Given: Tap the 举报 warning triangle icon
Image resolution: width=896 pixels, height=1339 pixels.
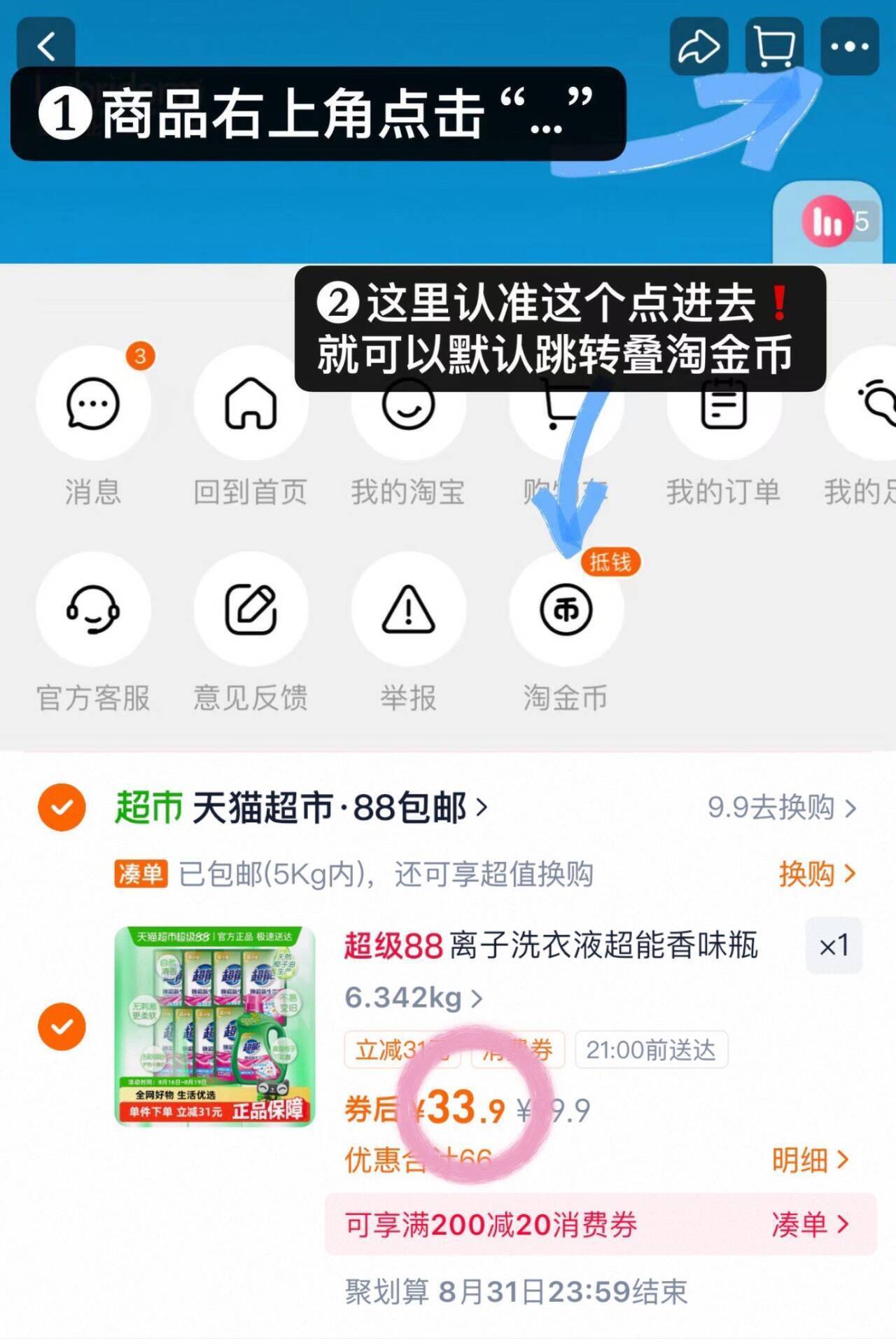Looking at the screenshot, I should pos(409,609).
